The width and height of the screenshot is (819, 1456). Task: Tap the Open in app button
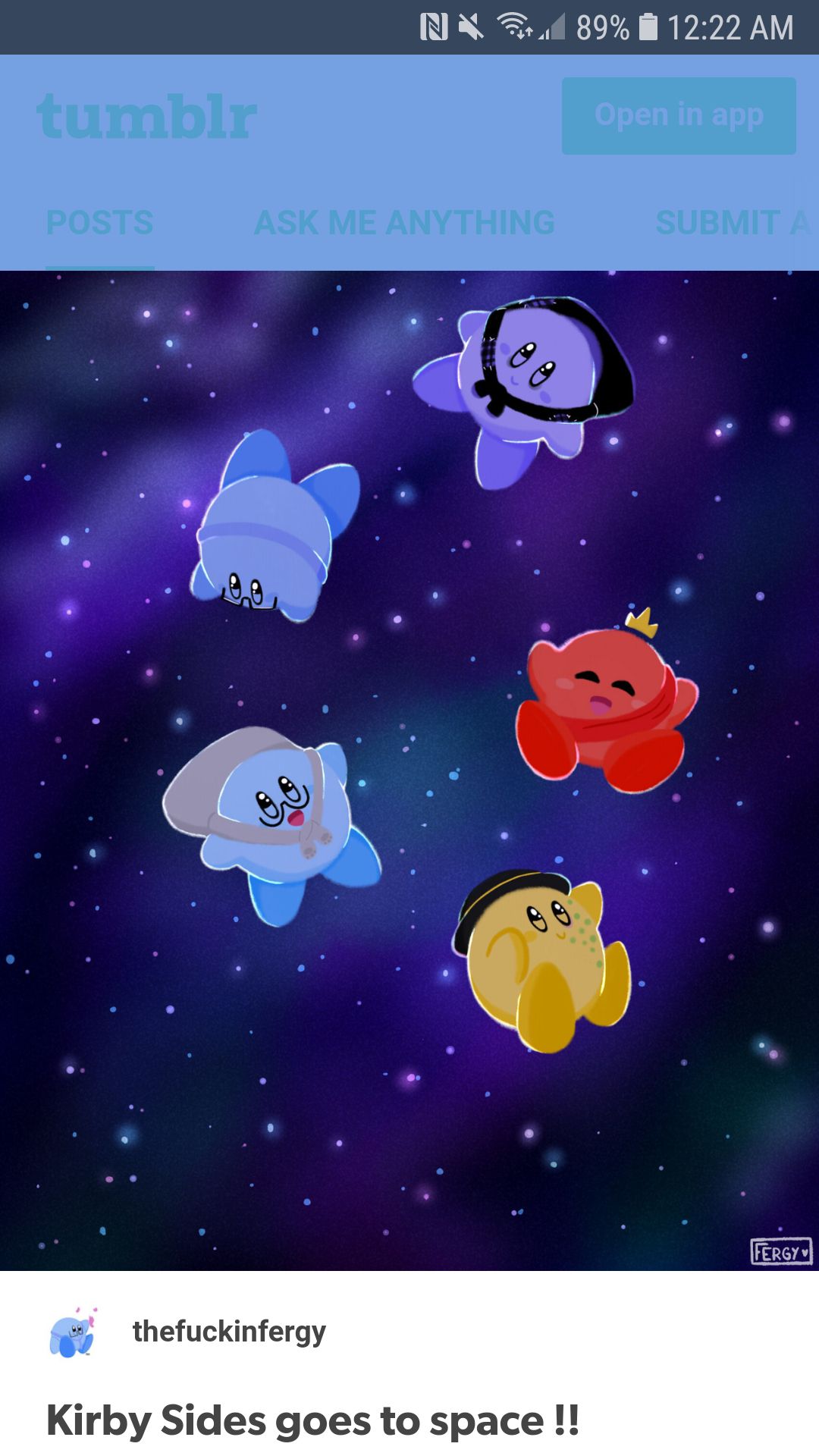point(679,116)
